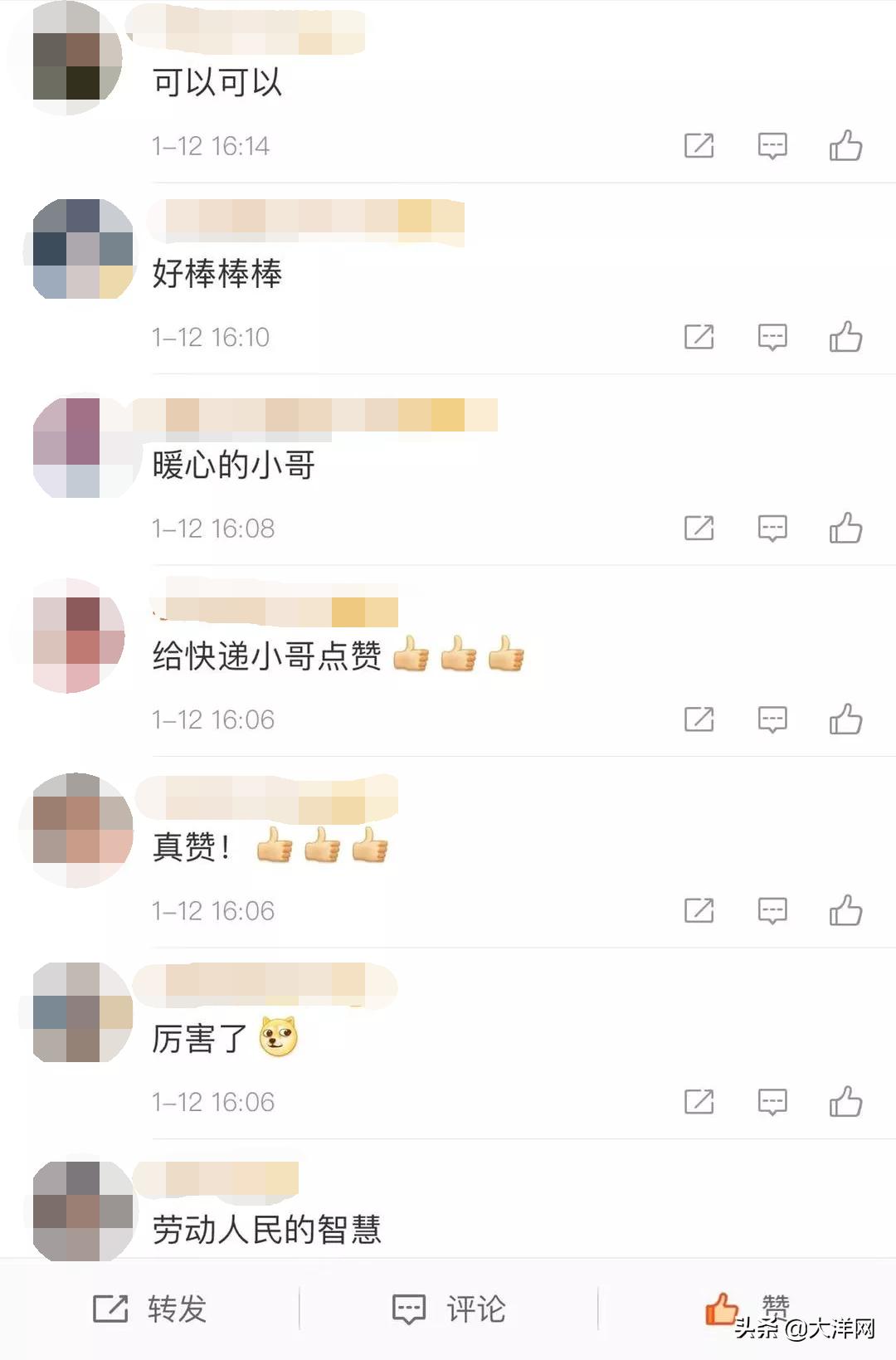This screenshot has width=896, height=1360.
Task: Like the comment "给快递小哥点赞"
Action: point(845,719)
